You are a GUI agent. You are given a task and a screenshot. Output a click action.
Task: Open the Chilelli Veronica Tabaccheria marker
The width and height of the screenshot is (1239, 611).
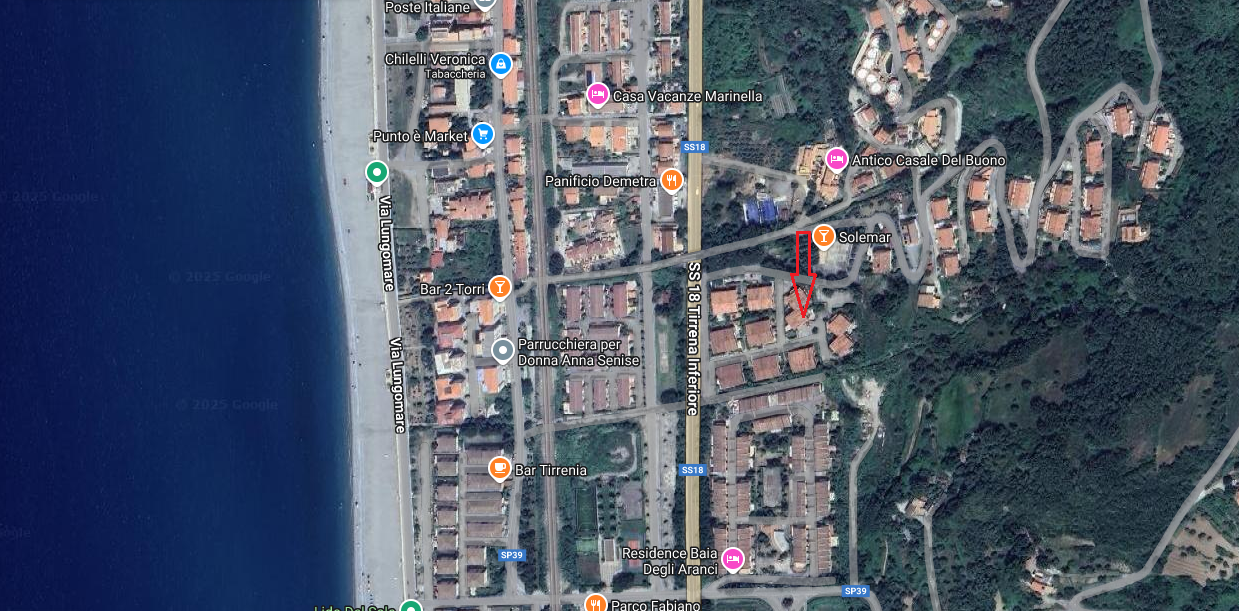(x=501, y=65)
